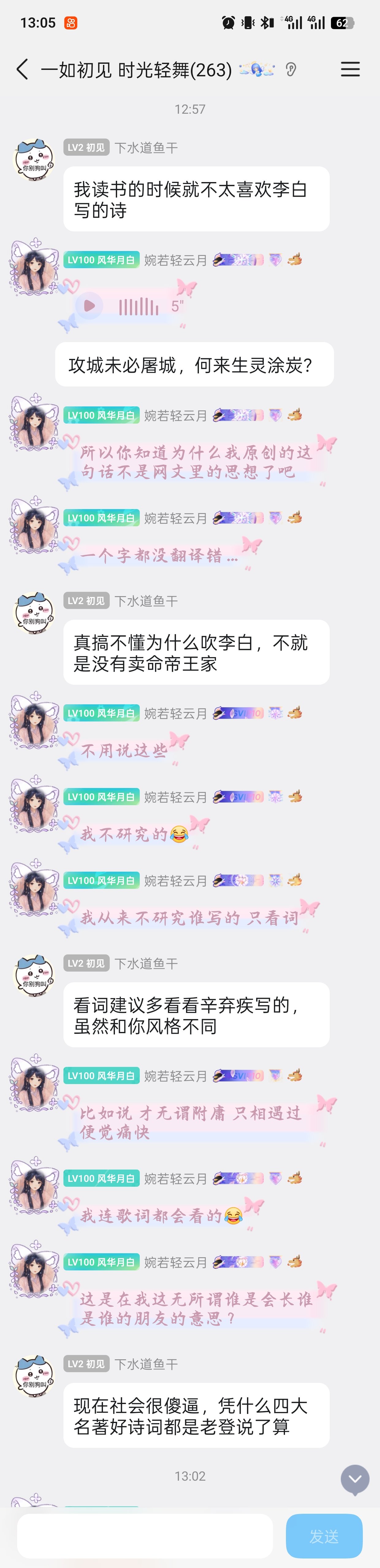Play the 5-second voice message
The height and width of the screenshot is (1568, 380).
click(x=89, y=306)
